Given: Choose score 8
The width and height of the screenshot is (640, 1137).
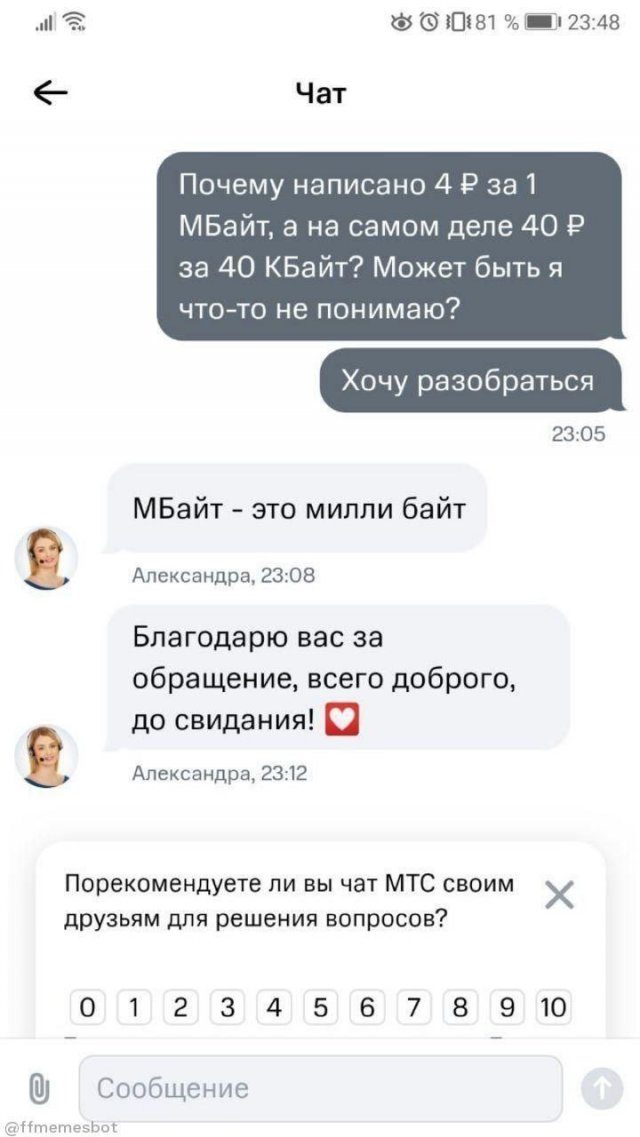Looking at the screenshot, I should click(x=459, y=1006).
